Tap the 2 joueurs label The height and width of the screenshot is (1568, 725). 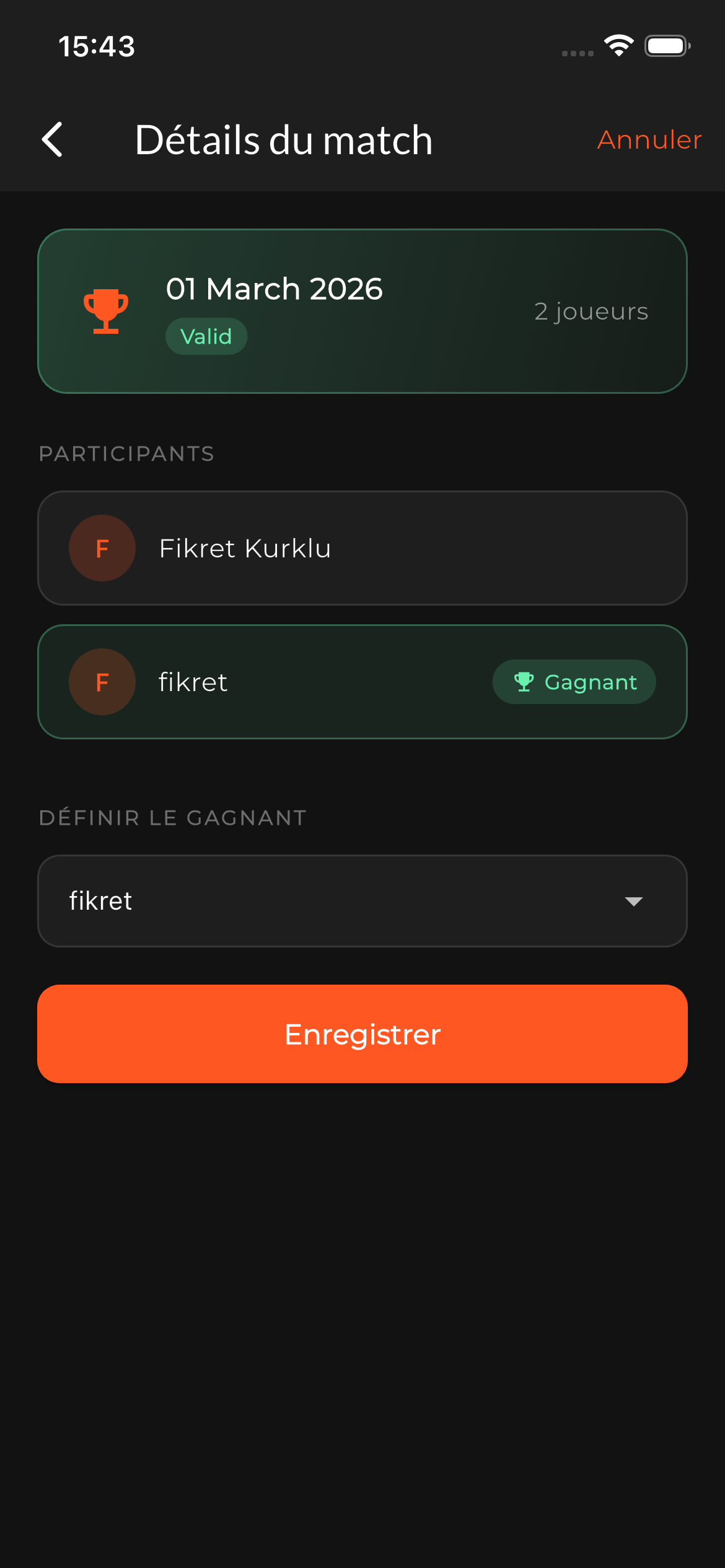pos(591,311)
